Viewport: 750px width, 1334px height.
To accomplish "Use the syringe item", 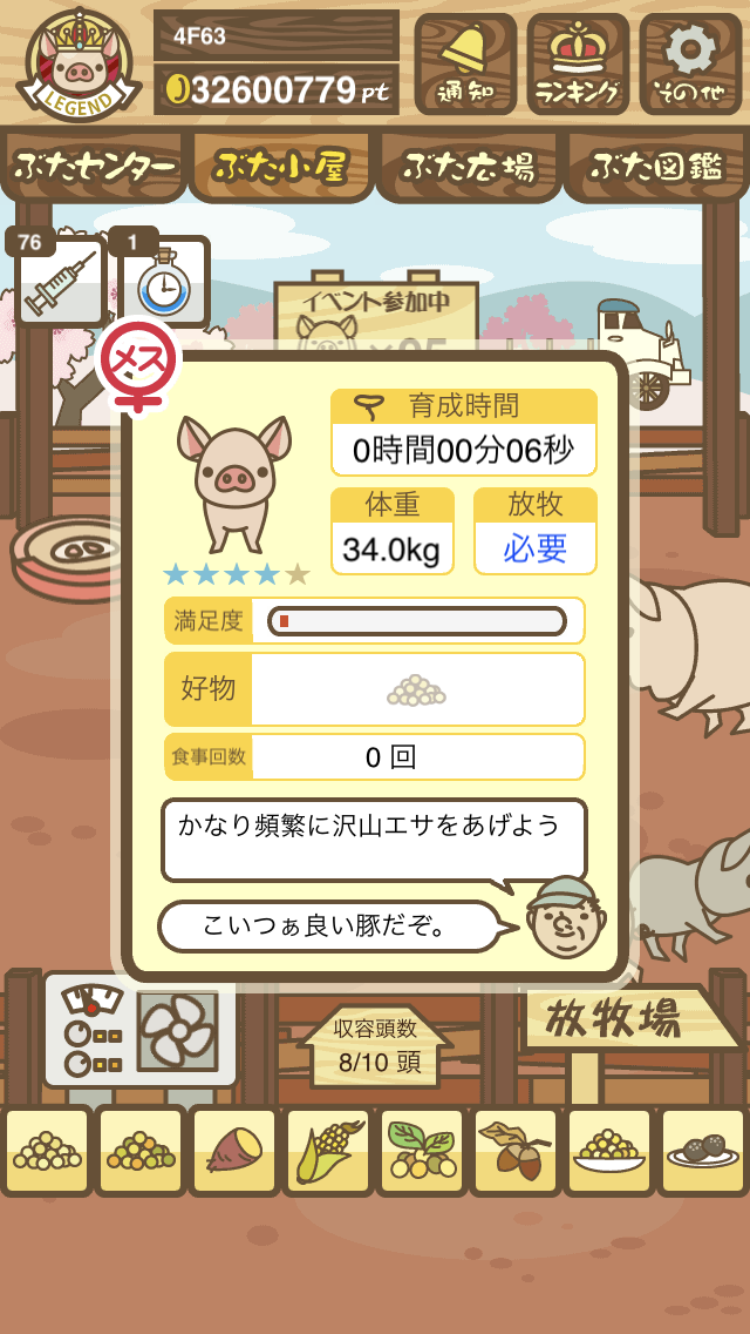I will point(60,281).
